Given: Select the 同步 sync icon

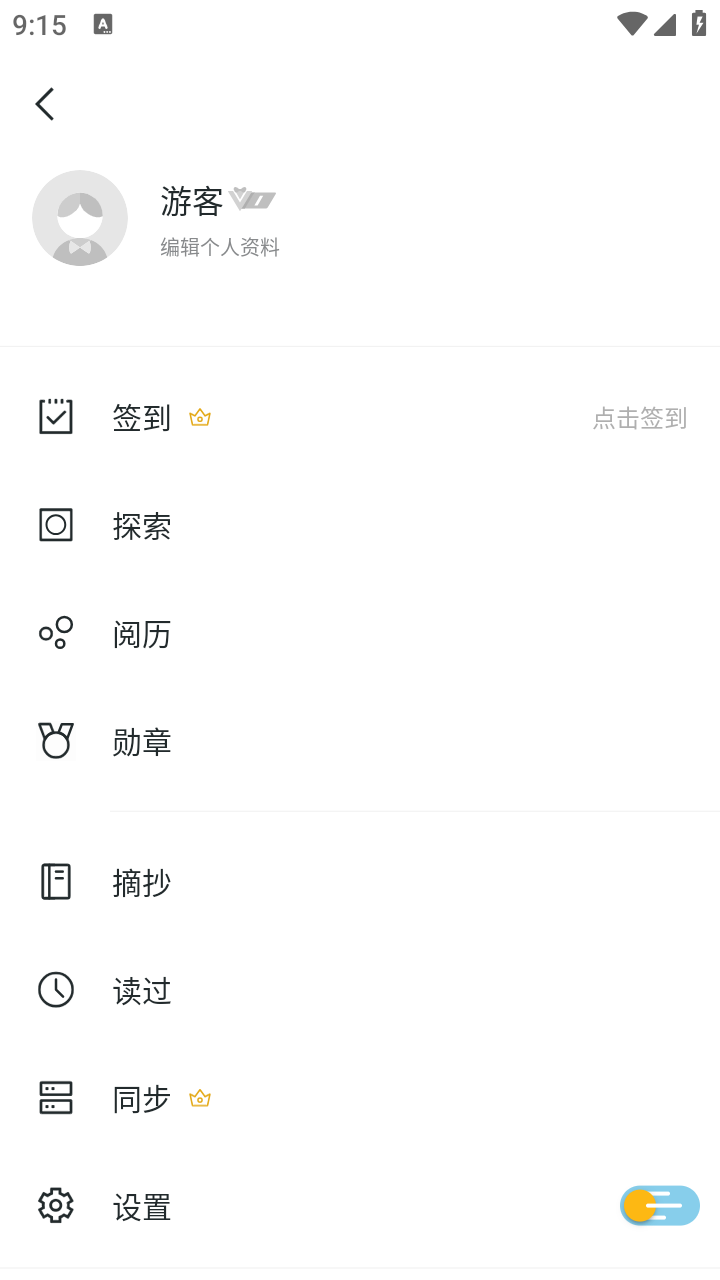Looking at the screenshot, I should pos(55,1097).
